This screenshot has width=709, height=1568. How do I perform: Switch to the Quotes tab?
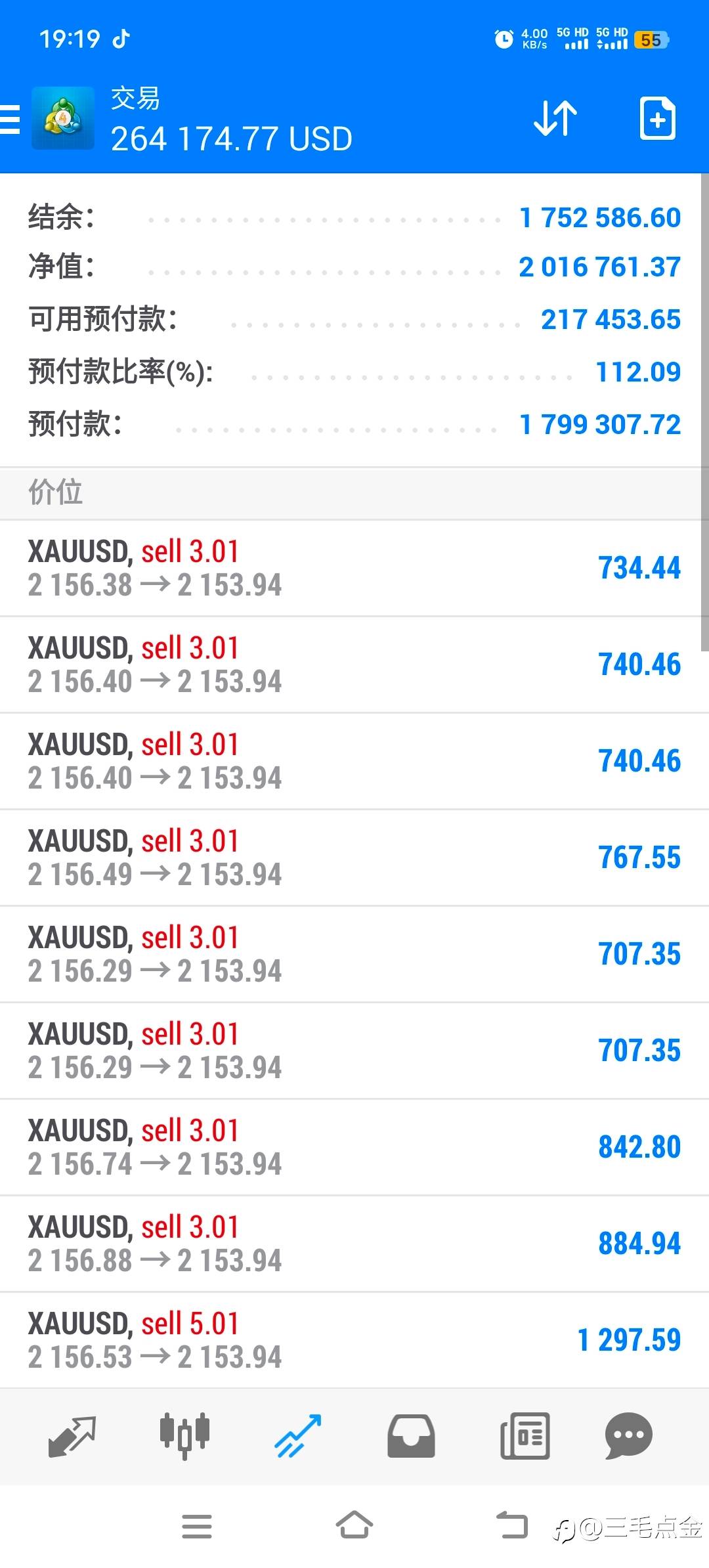click(x=72, y=1437)
